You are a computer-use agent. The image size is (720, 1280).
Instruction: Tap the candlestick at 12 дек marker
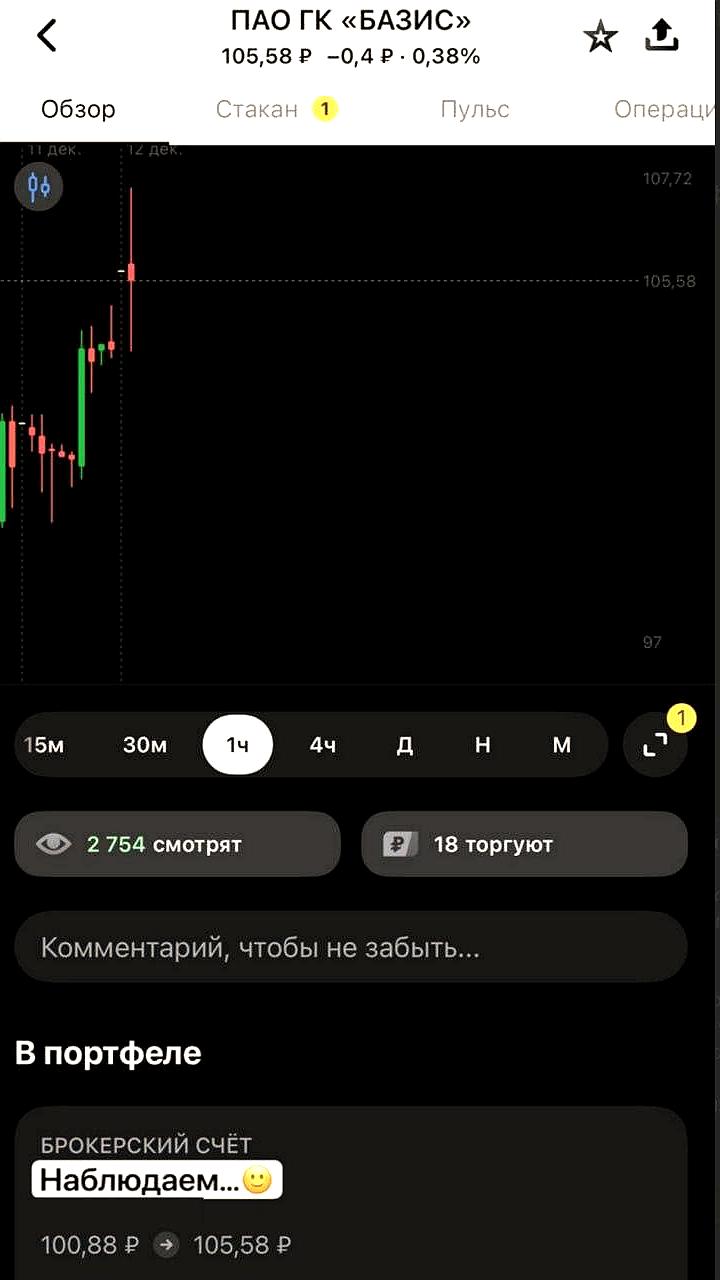pyautogui.click(x=130, y=270)
